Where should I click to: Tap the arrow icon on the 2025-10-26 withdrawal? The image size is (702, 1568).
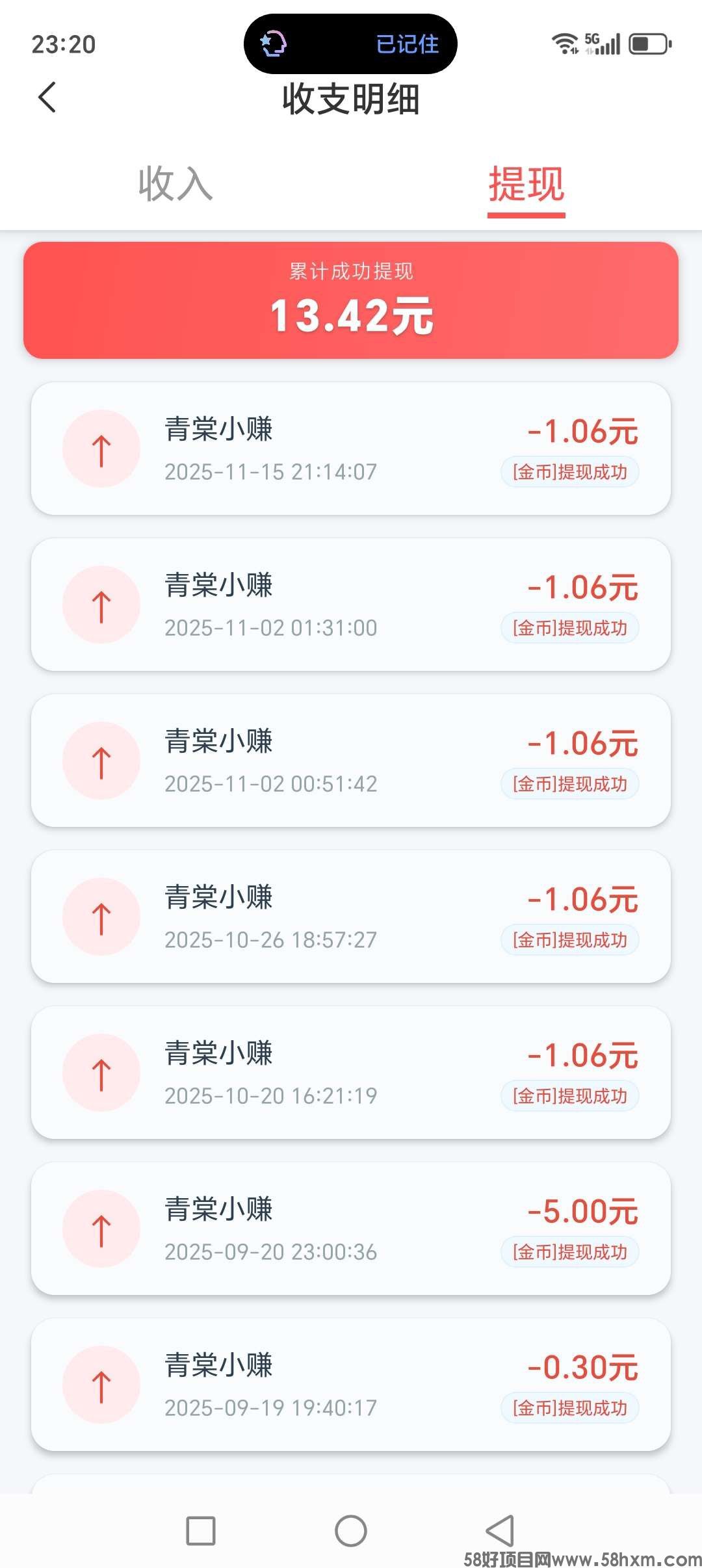tap(101, 917)
